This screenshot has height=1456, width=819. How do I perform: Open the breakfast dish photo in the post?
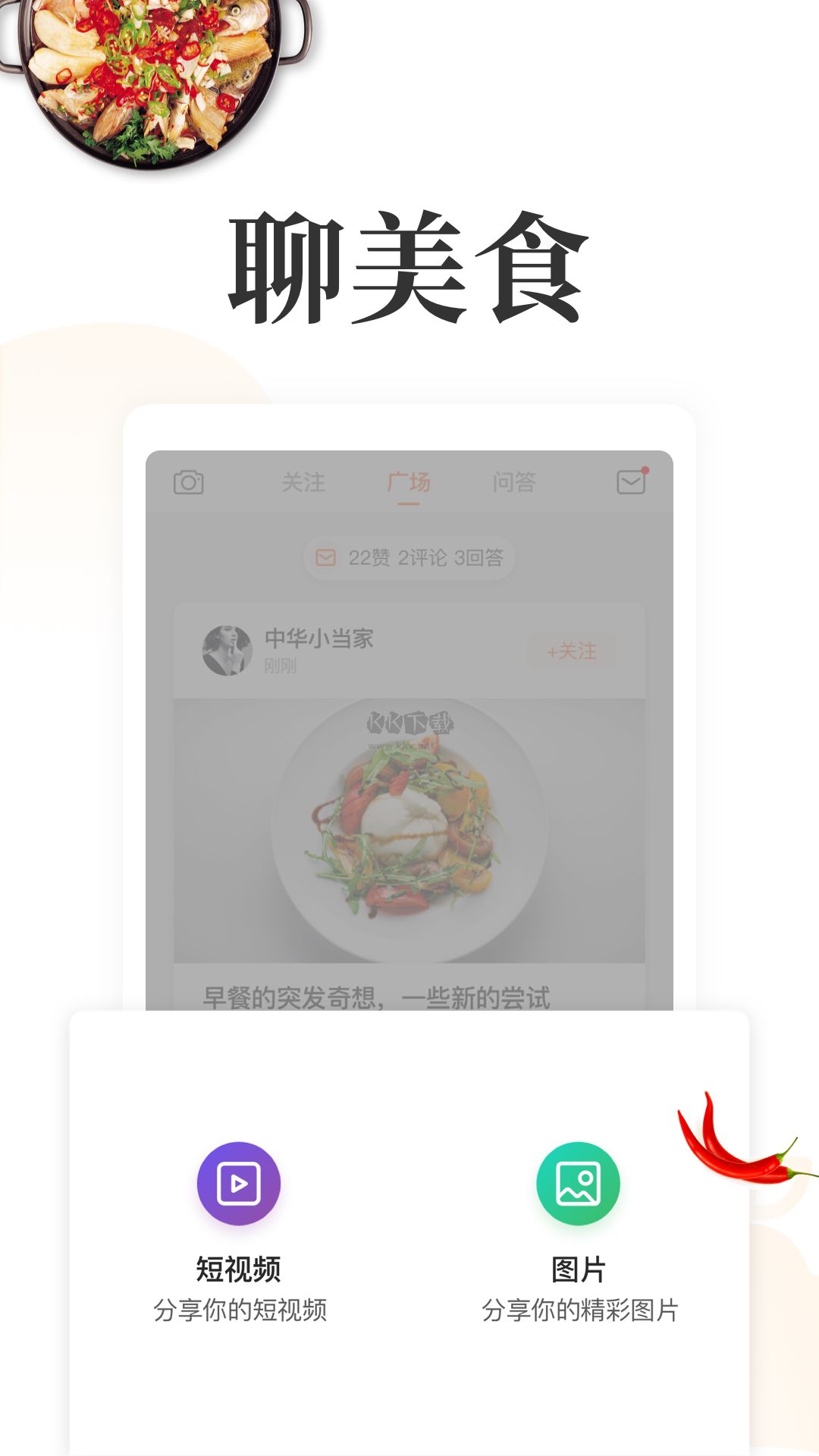click(x=409, y=827)
